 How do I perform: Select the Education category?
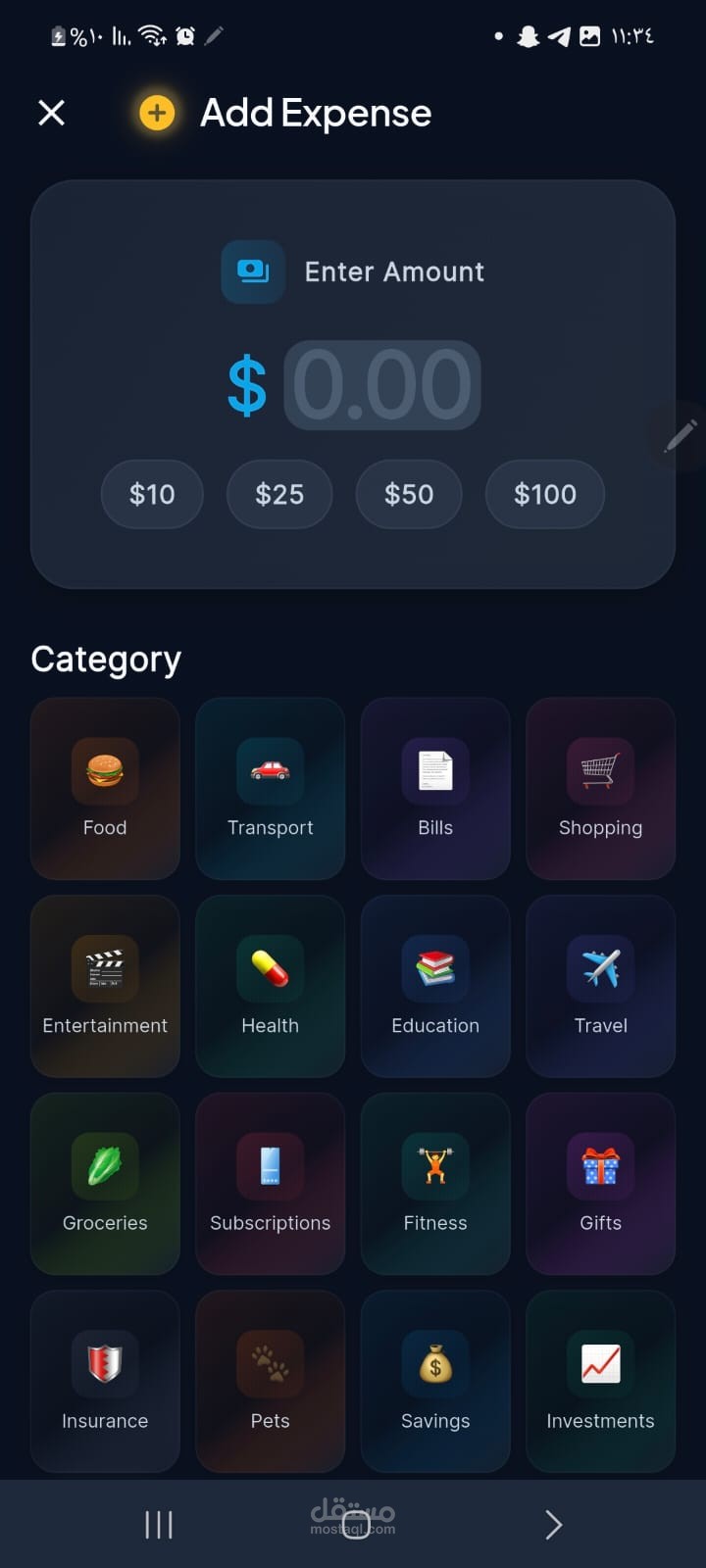point(435,986)
